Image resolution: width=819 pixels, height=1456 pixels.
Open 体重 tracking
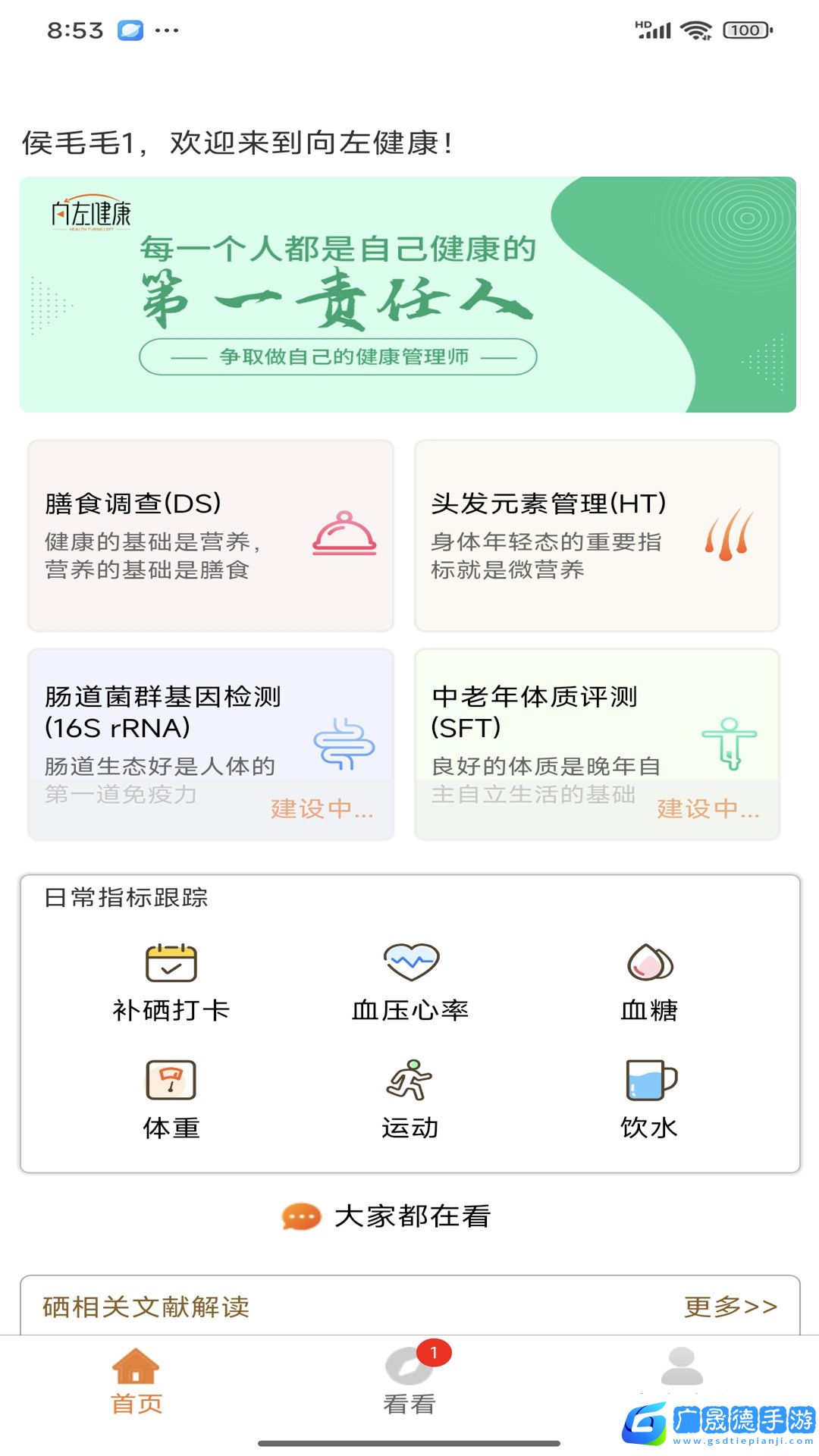click(x=171, y=1100)
